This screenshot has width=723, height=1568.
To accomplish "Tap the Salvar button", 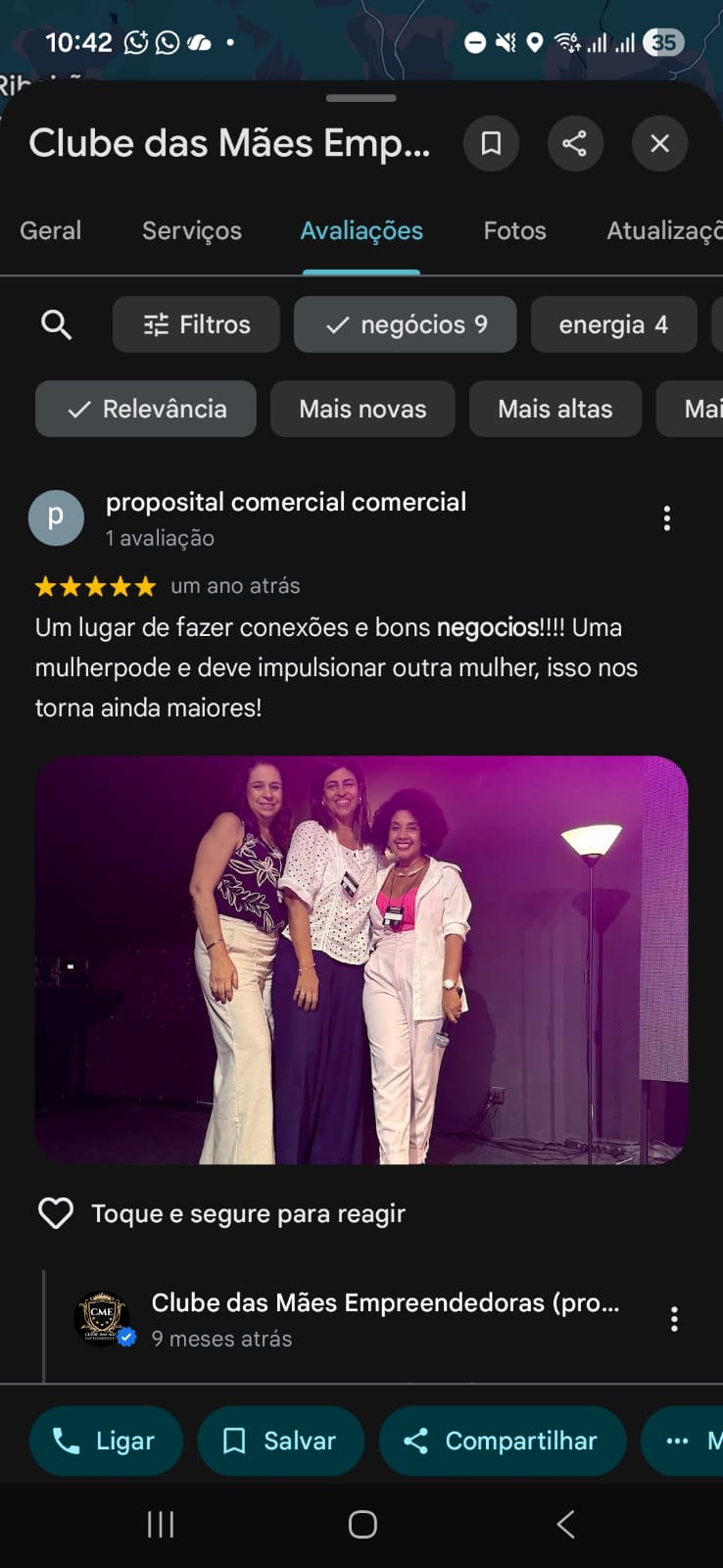I will pos(281,1441).
